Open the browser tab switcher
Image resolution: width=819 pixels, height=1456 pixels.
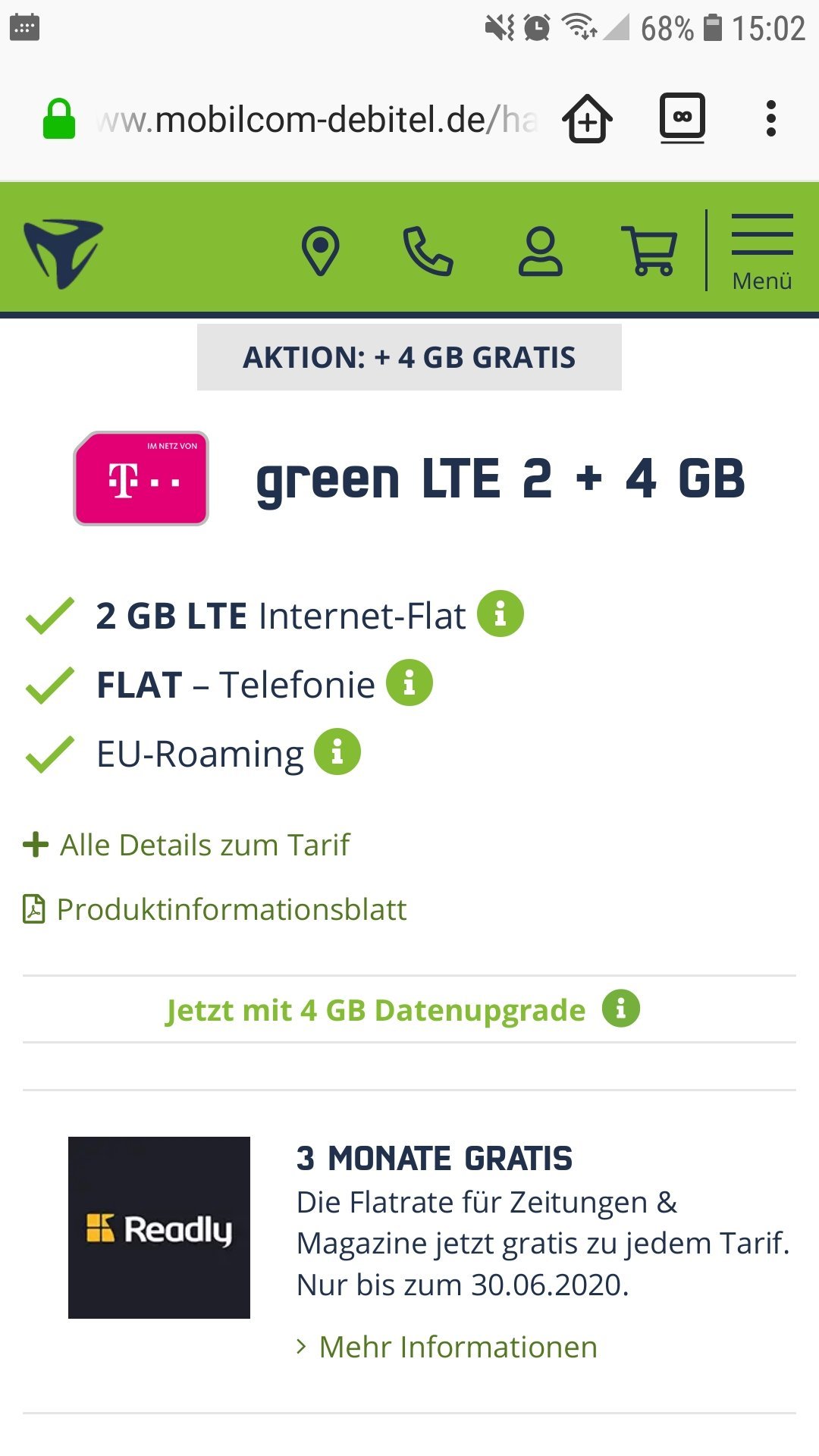tap(682, 118)
